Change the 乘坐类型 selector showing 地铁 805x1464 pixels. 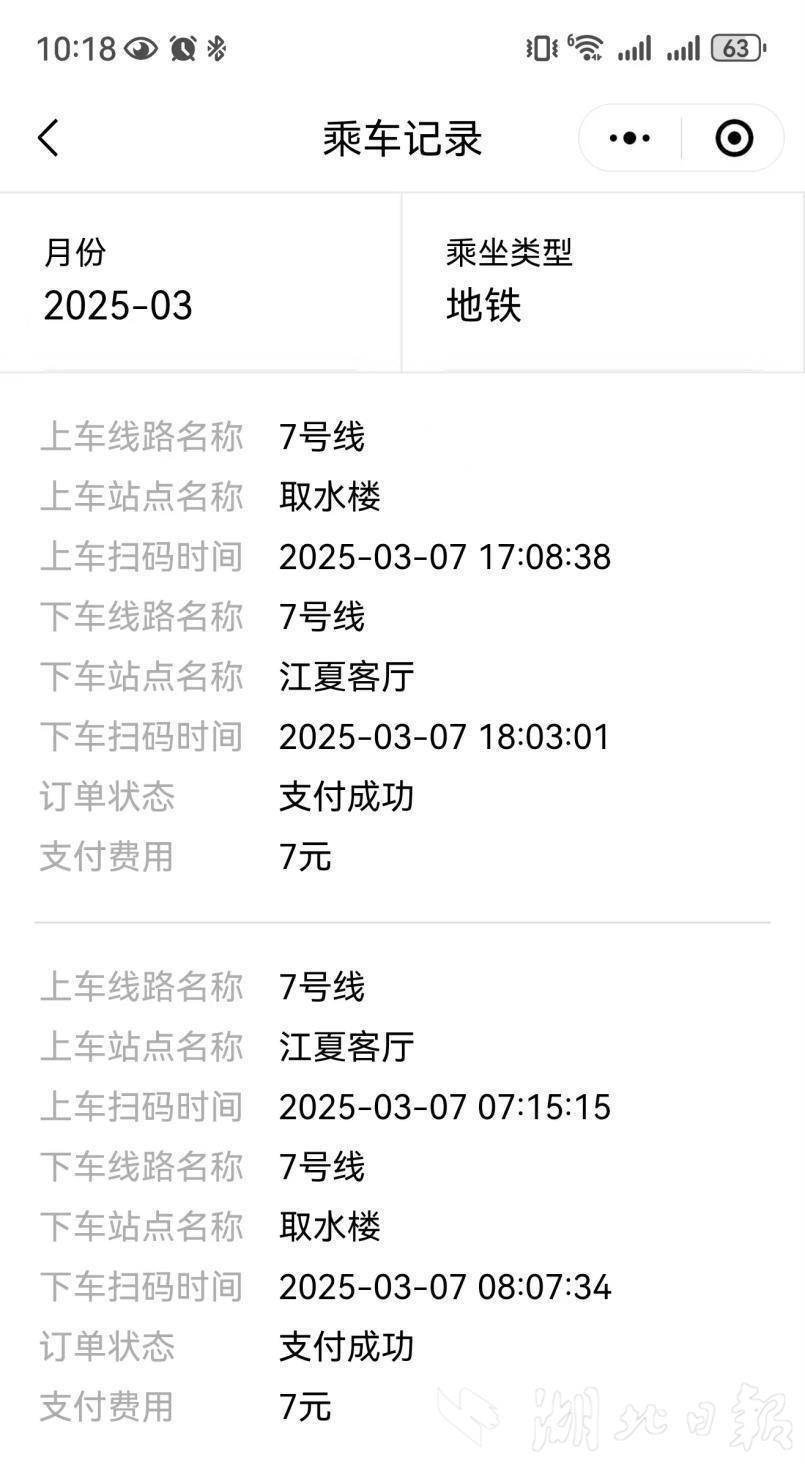coord(603,282)
